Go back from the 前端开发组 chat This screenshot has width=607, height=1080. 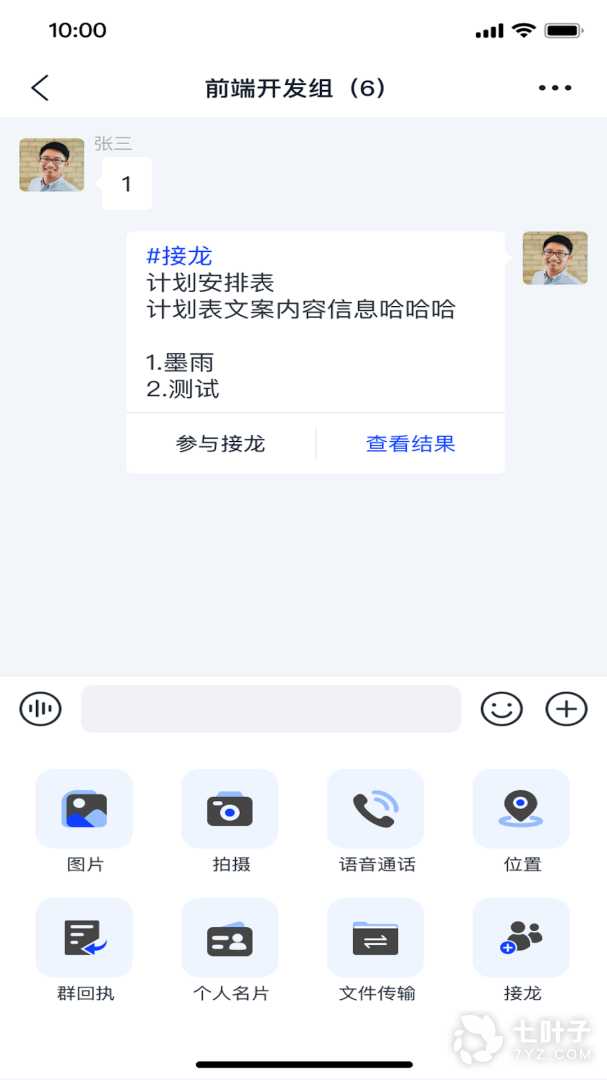tap(40, 88)
